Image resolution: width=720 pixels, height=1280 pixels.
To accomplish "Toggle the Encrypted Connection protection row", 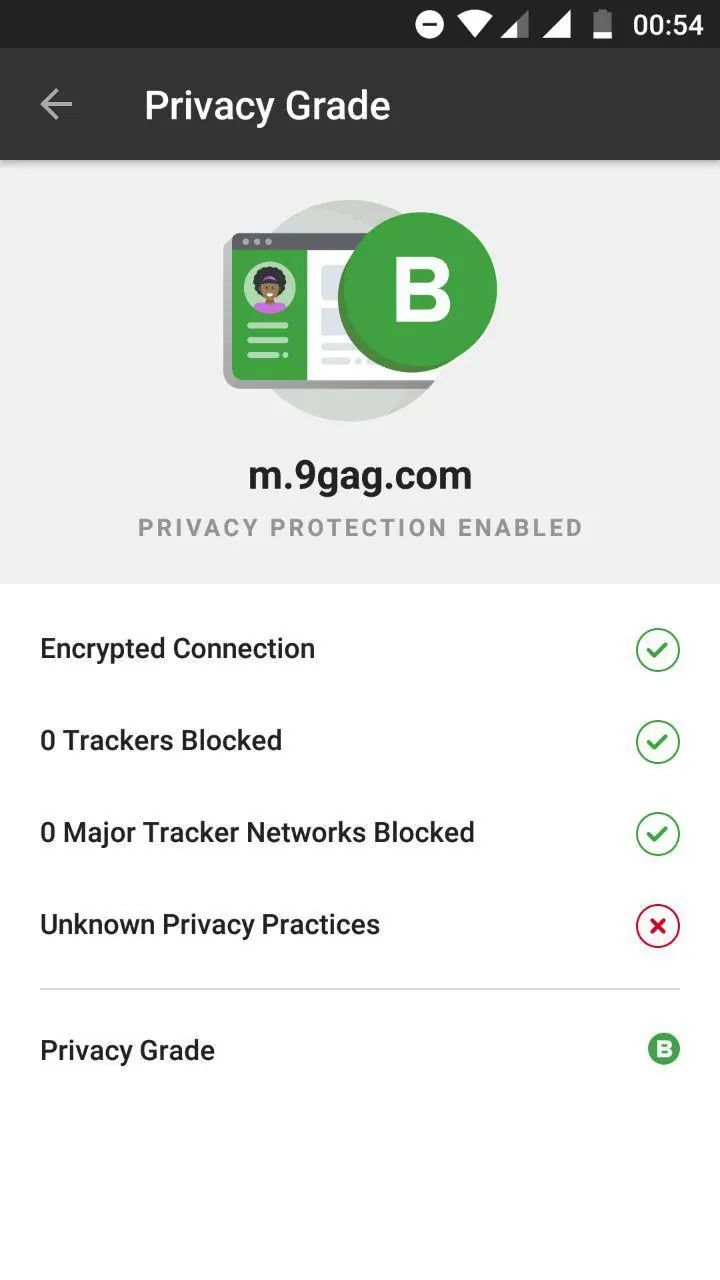I will 177,648.
